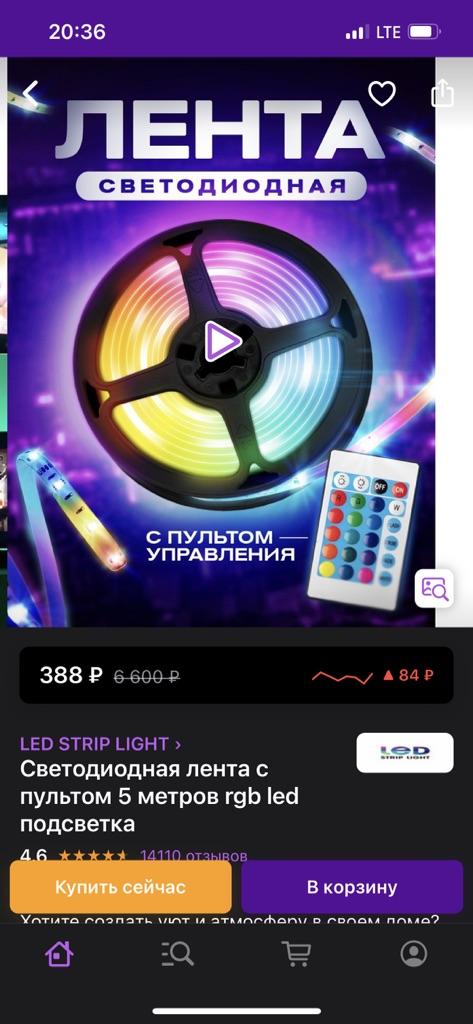Open the LED Strip Light brand logo
The width and height of the screenshot is (473, 1024).
404,752
